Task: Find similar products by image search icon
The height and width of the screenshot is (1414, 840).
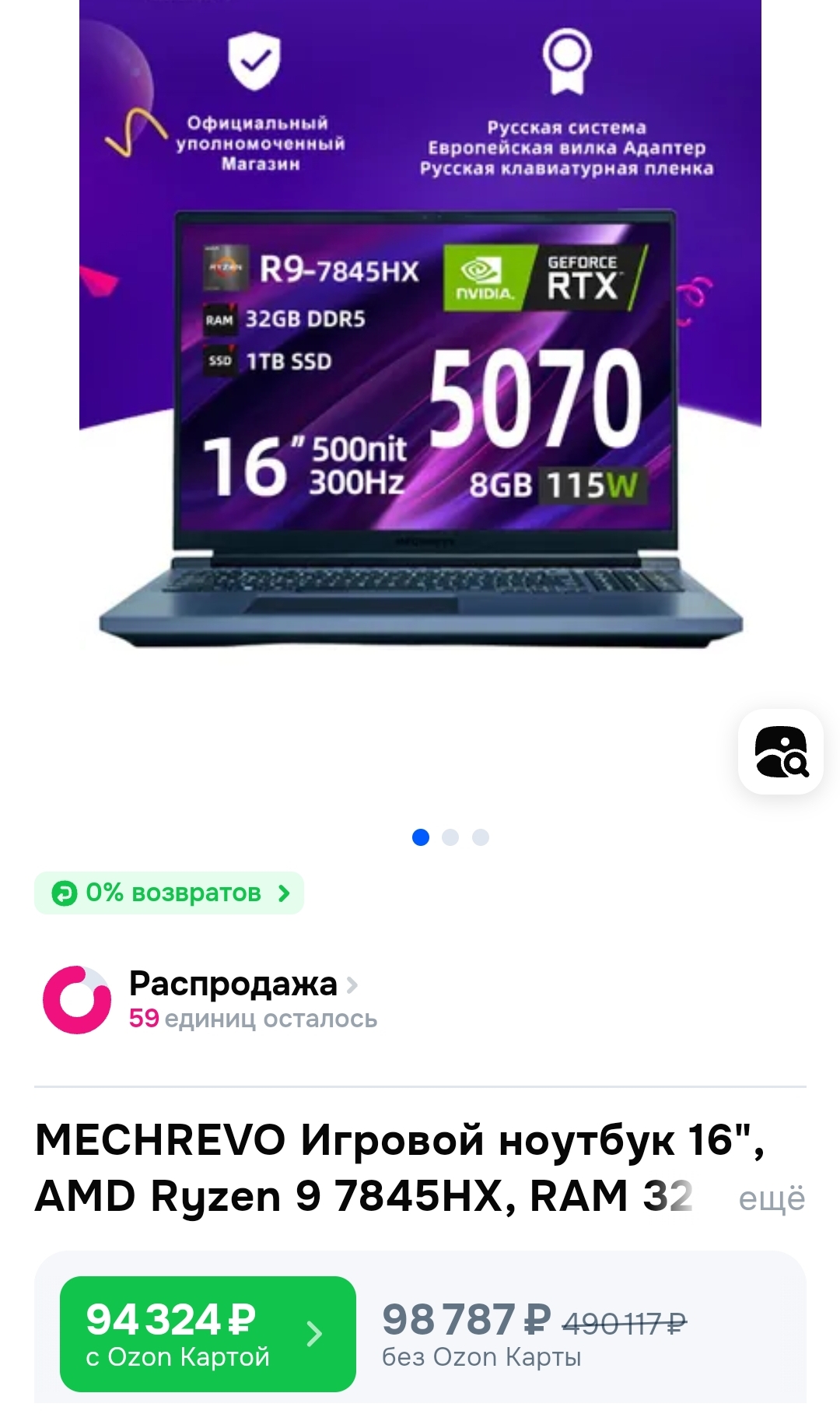Action: [781, 752]
